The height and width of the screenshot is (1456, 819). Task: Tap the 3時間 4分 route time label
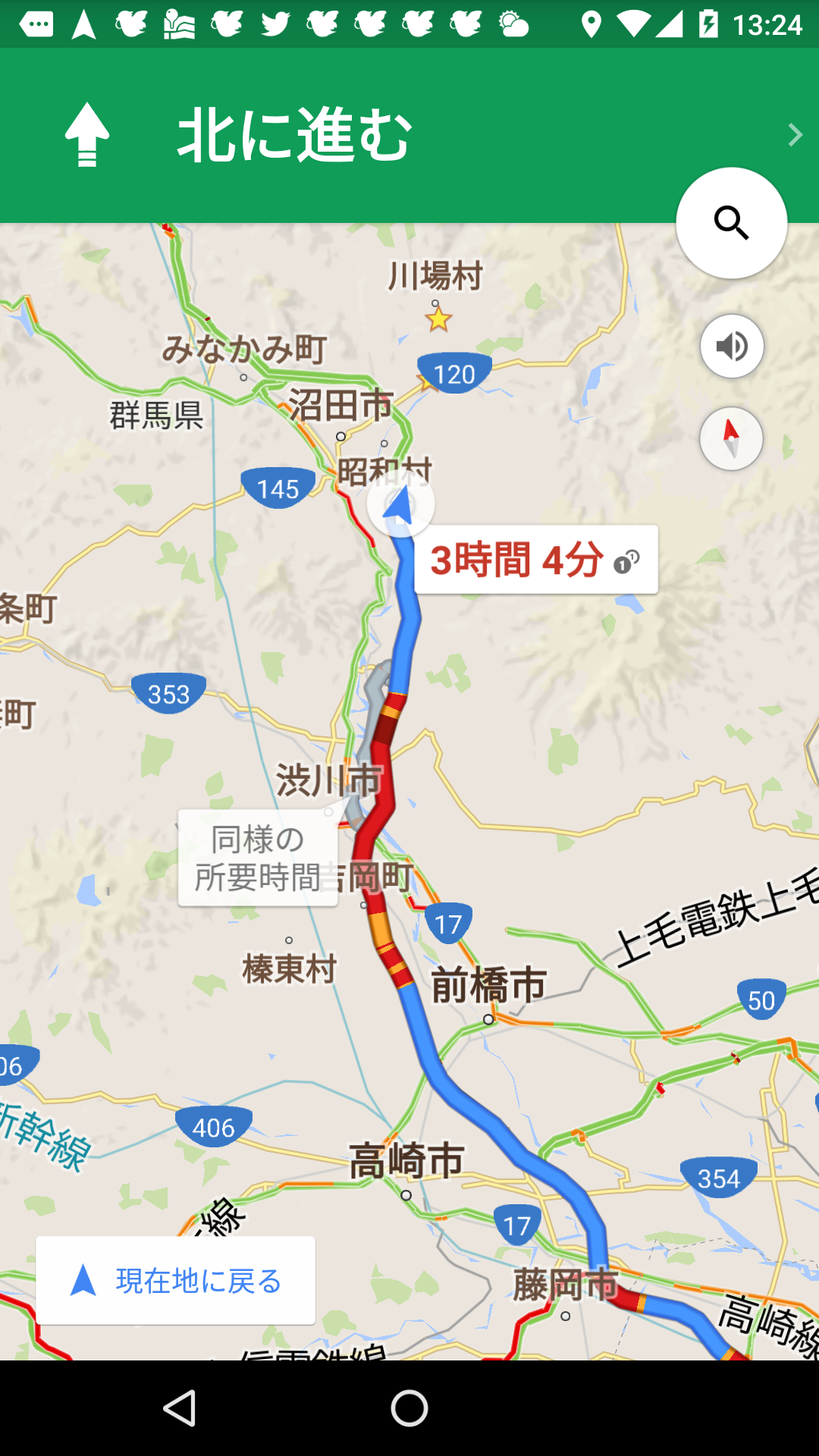pos(535,560)
